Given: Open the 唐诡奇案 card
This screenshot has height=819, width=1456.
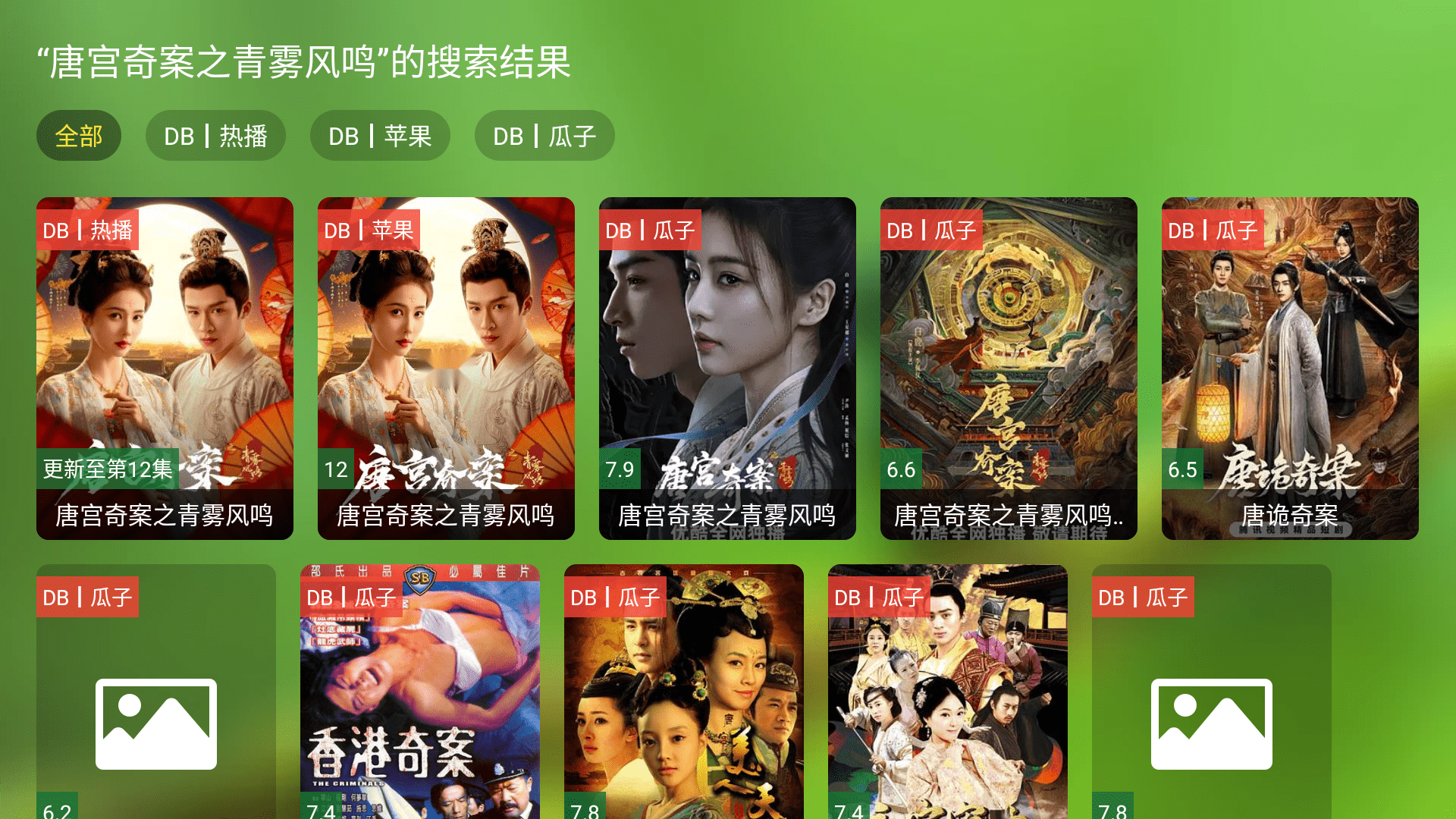Looking at the screenshot, I should tap(1290, 369).
